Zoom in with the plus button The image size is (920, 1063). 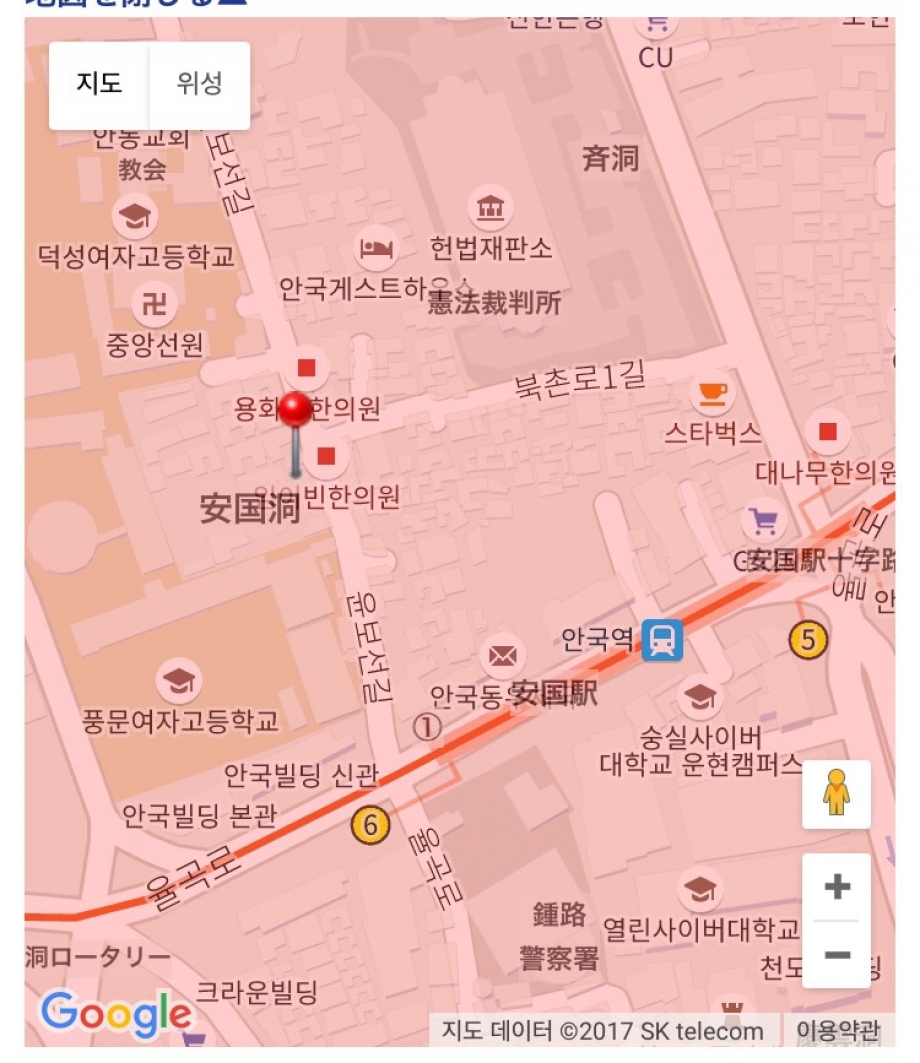(x=836, y=887)
